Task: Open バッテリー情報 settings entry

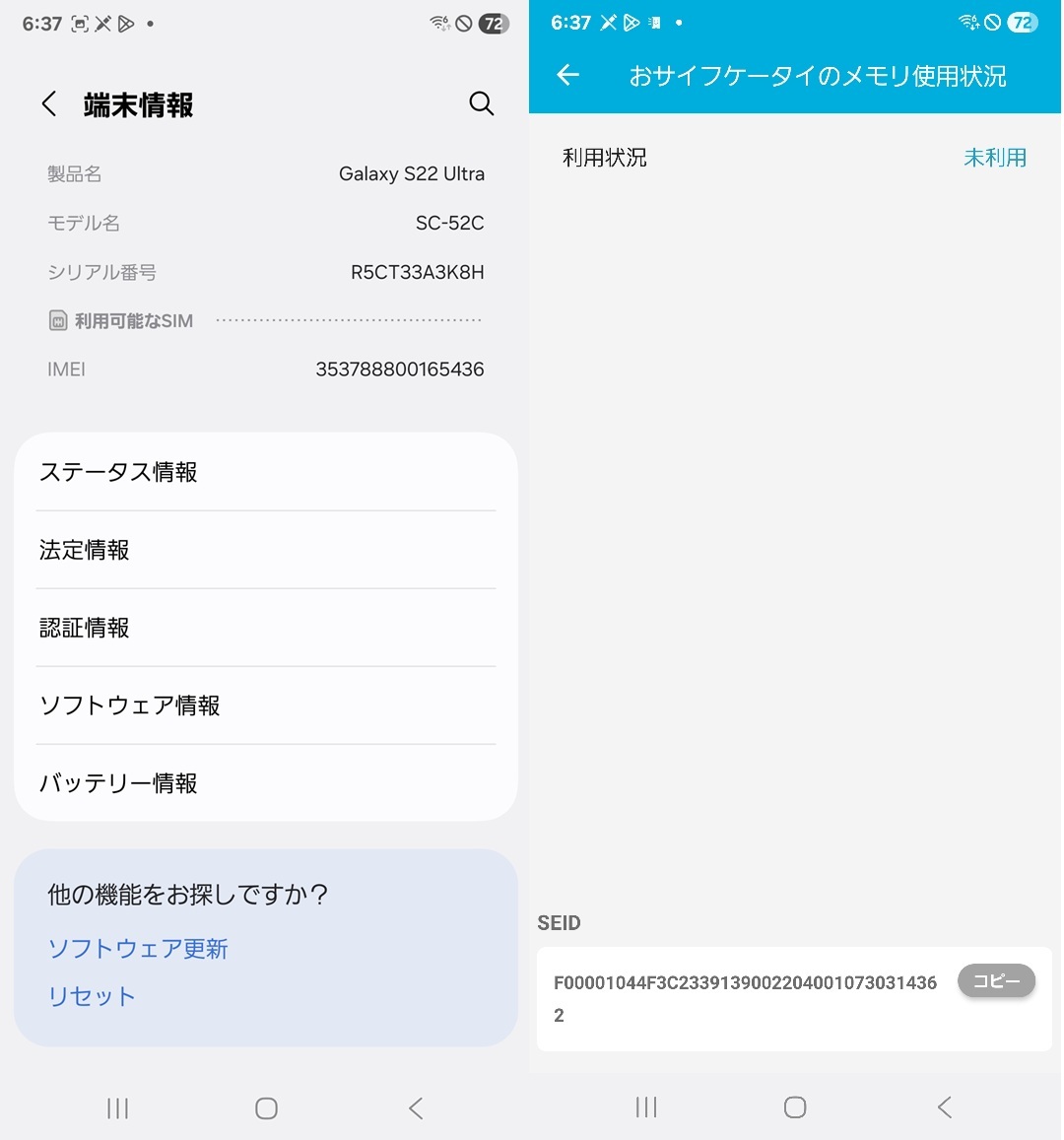Action: pyautogui.click(x=266, y=783)
